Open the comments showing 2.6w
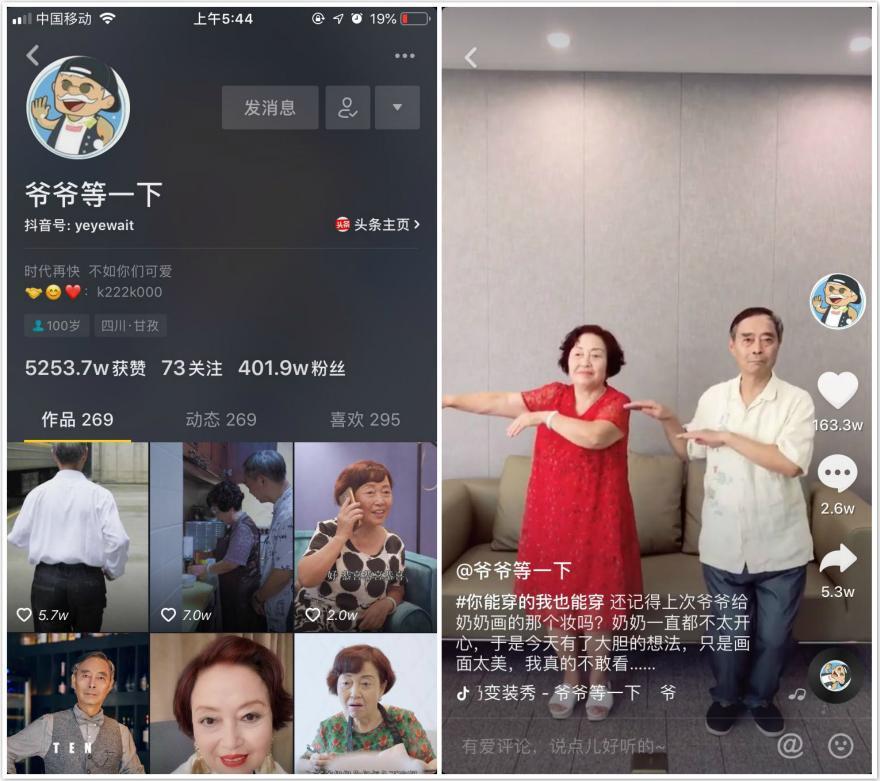This screenshot has width=880, height=781. tap(838, 474)
